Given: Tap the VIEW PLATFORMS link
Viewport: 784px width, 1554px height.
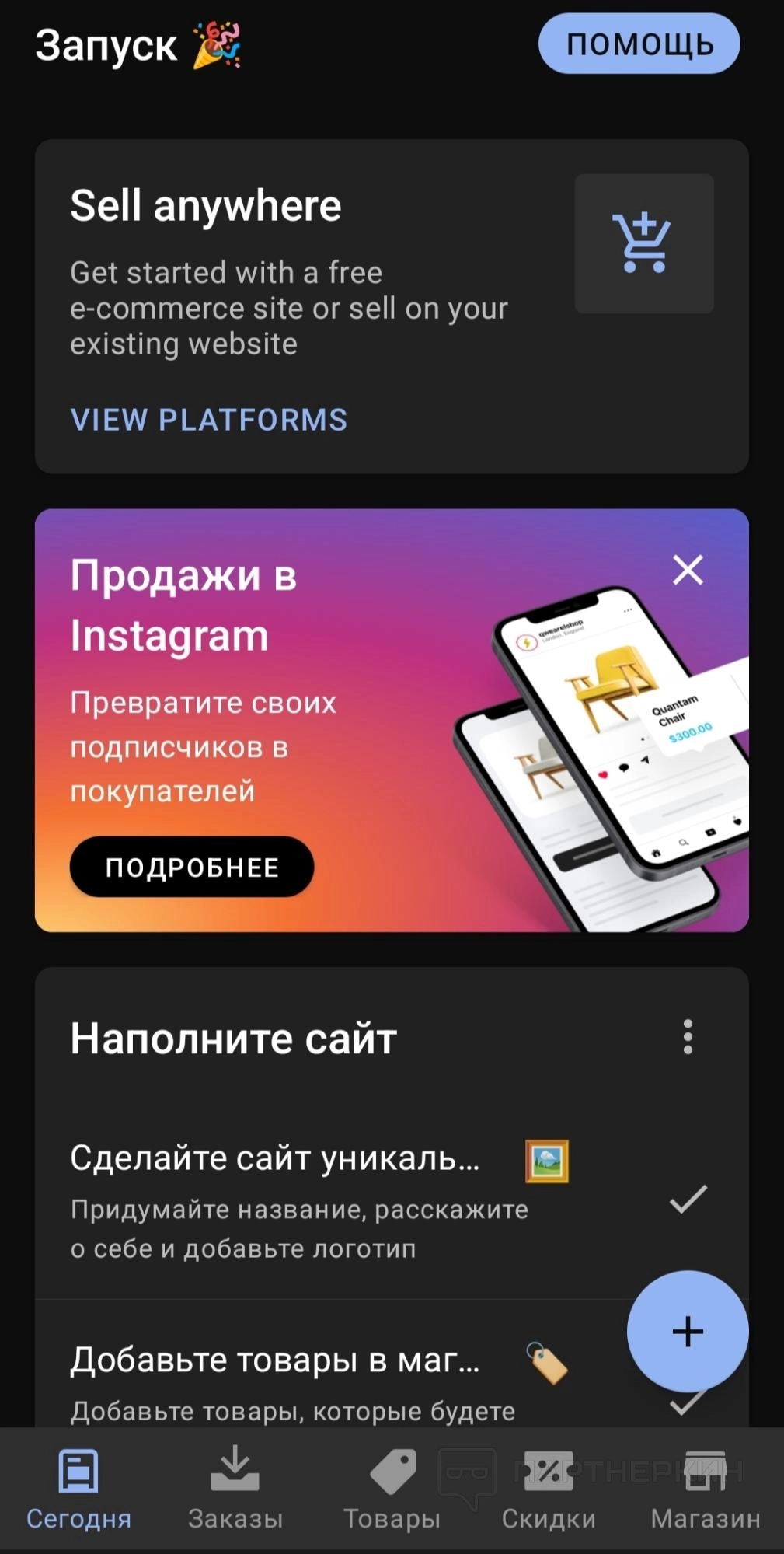Looking at the screenshot, I should pos(208,420).
